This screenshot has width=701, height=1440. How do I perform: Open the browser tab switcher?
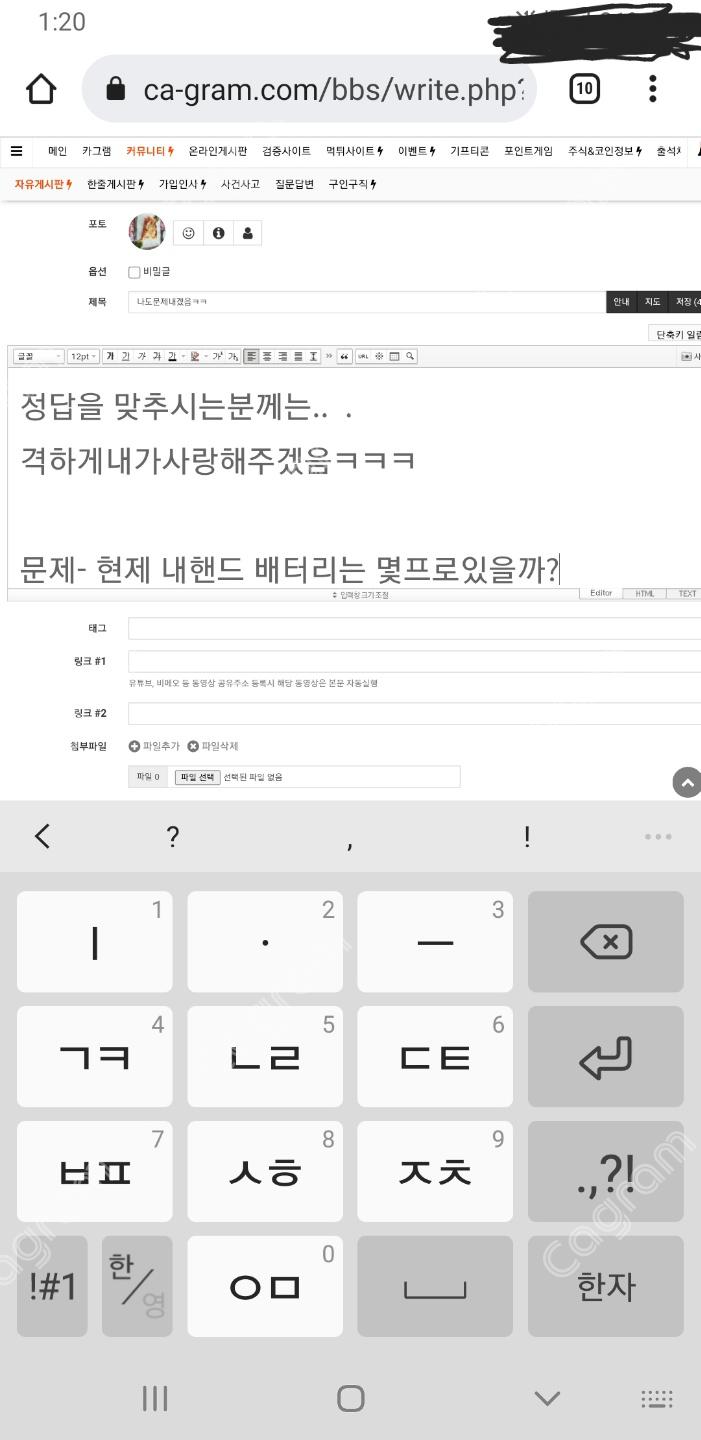pos(584,89)
